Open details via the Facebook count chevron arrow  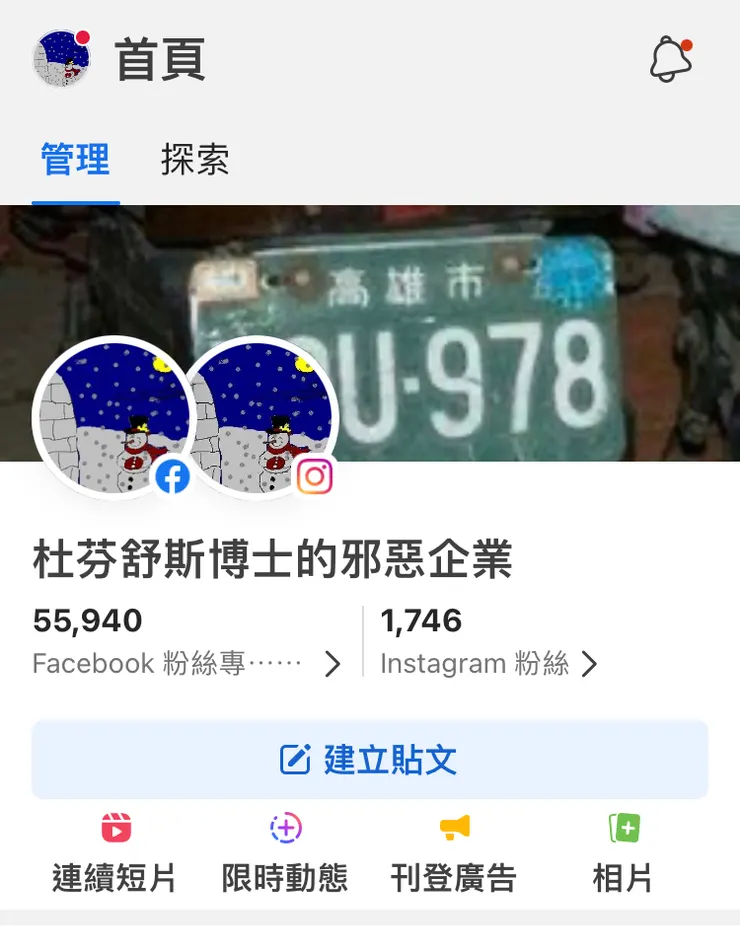pyautogui.click(x=333, y=663)
